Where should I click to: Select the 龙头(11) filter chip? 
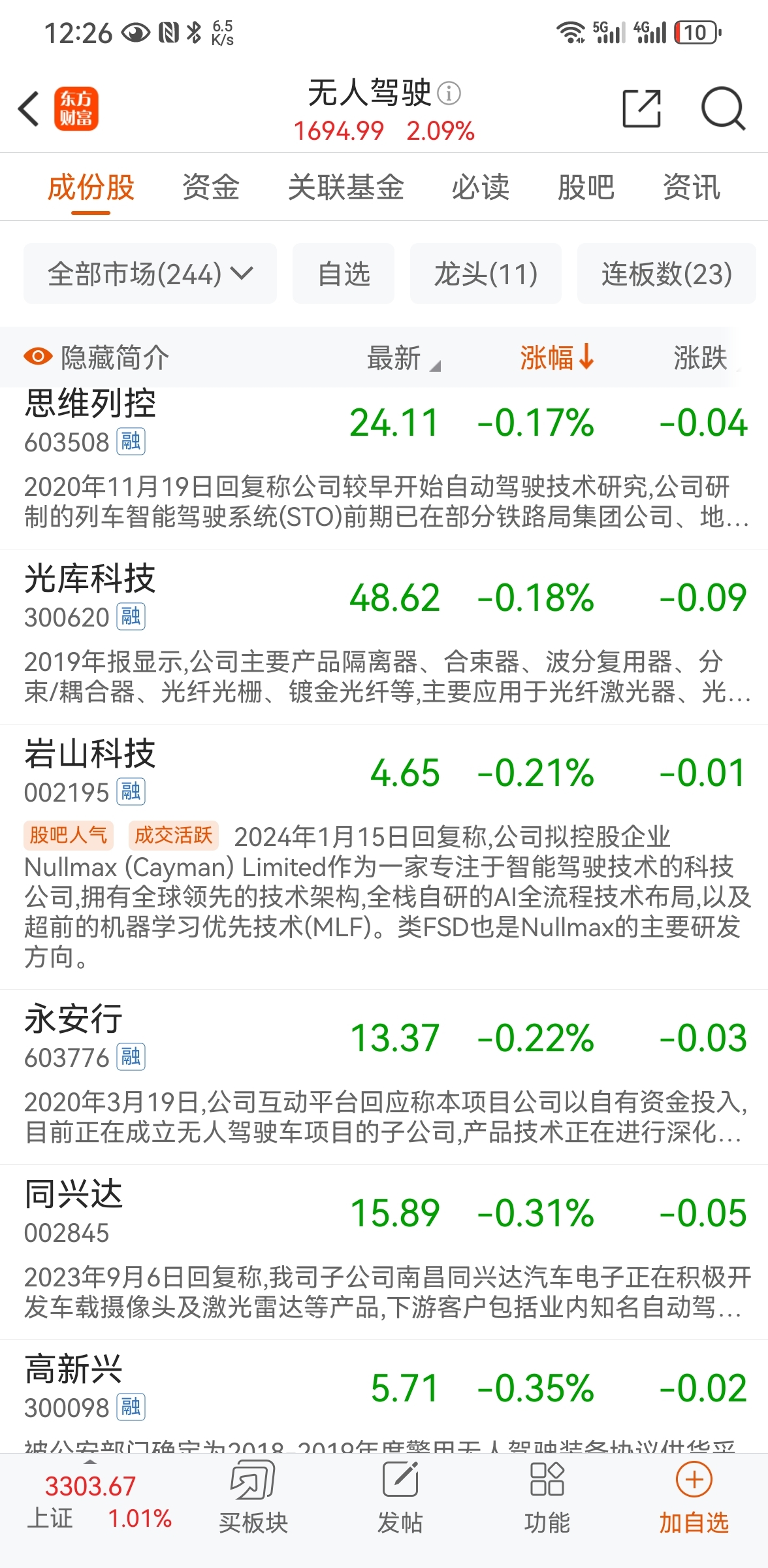tap(485, 274)
